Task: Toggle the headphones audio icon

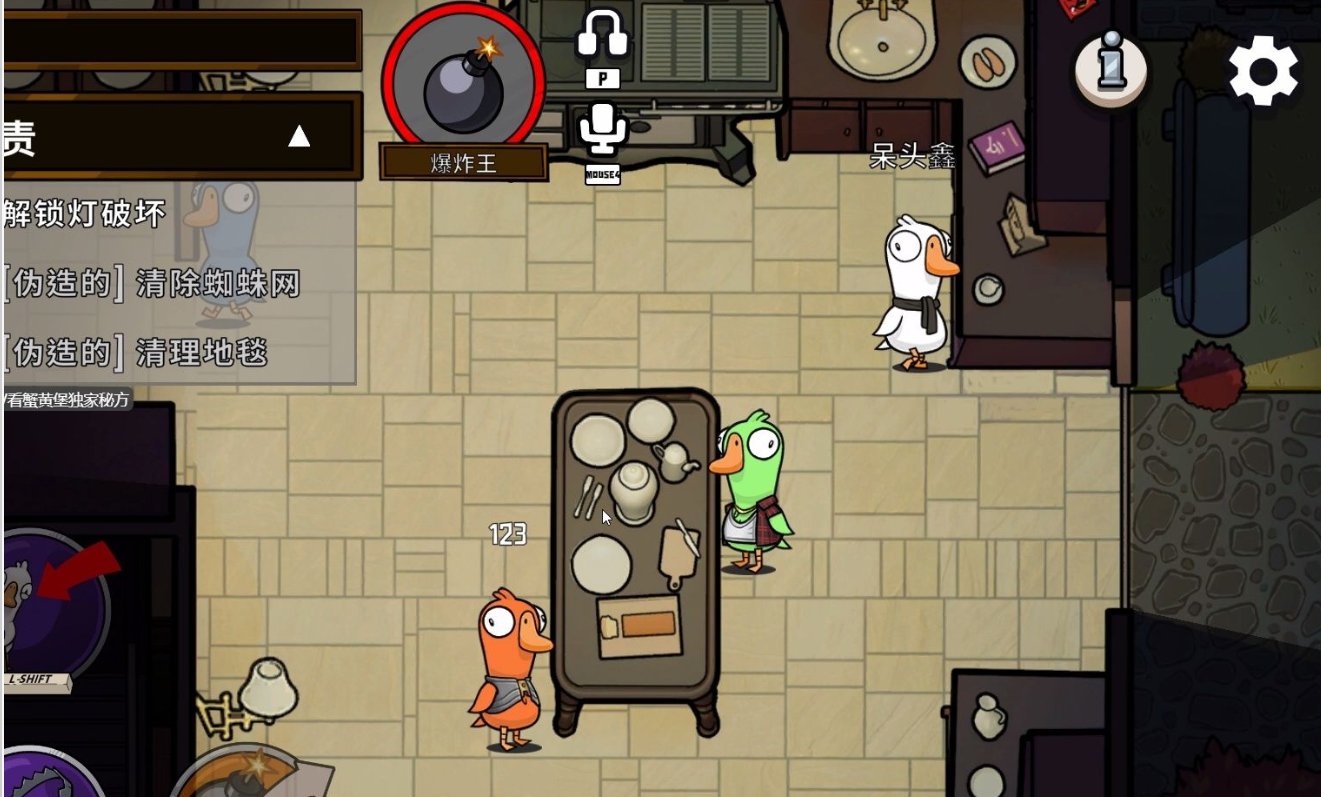Action: 602,34
